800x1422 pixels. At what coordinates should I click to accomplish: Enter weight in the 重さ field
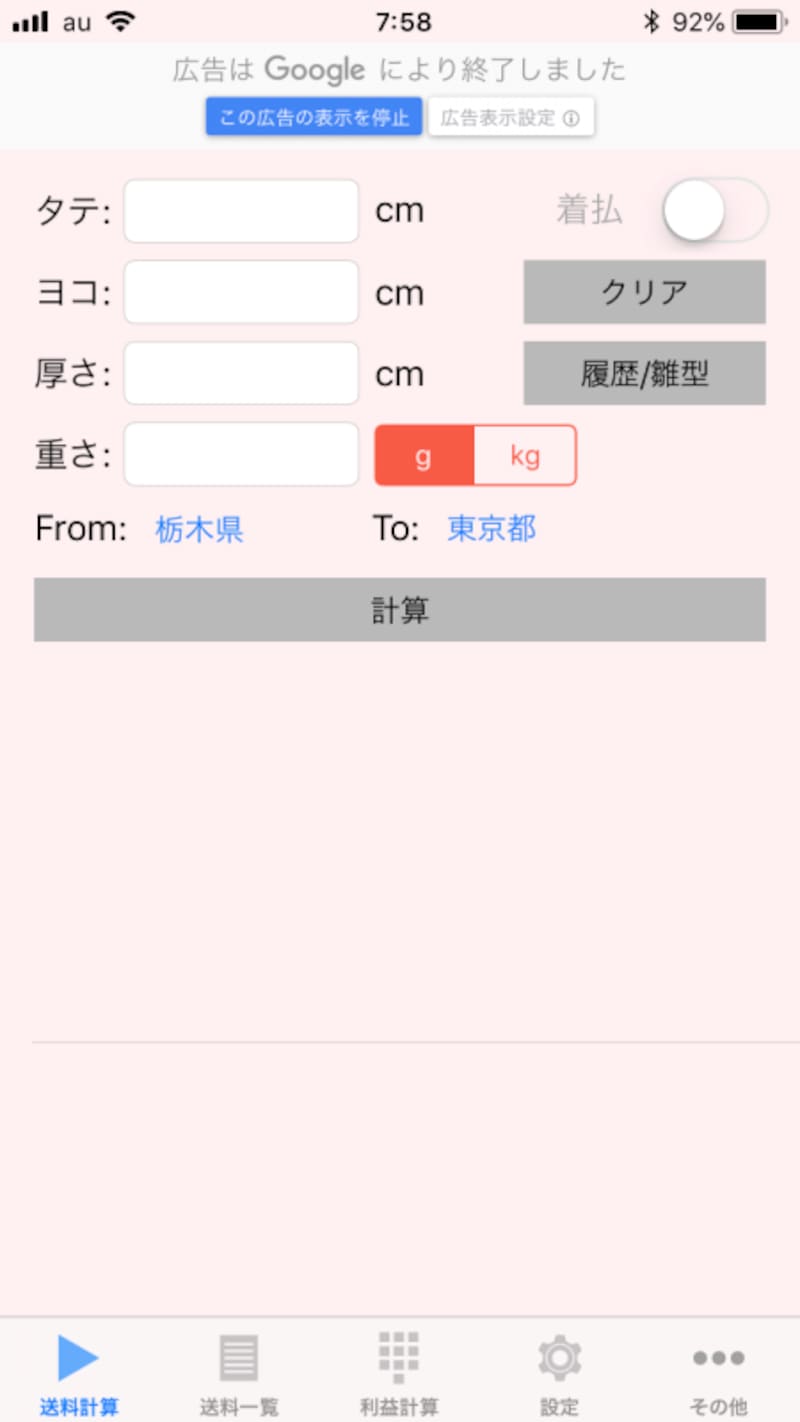pos(241,454)
